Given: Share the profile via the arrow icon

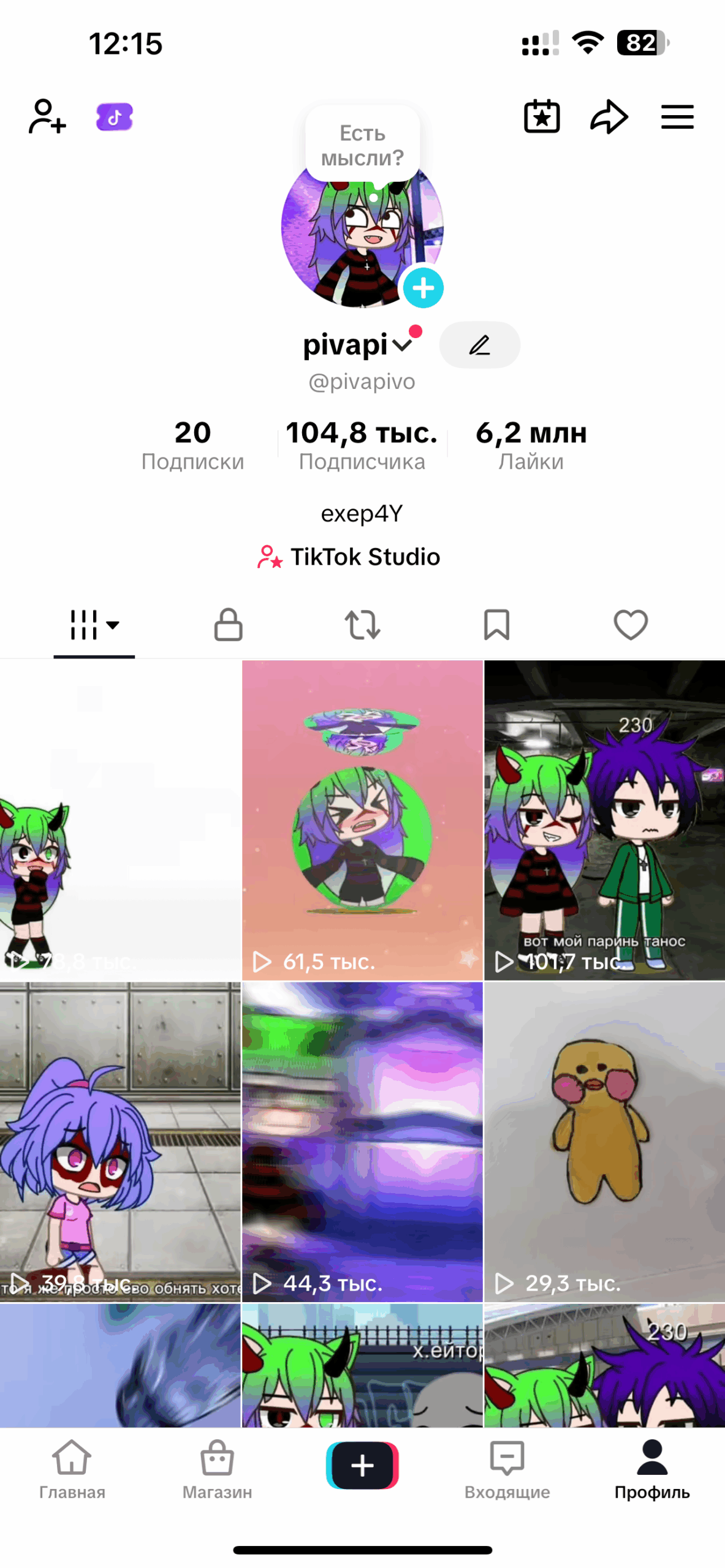Looking at the screenshot, I should pos(609,116).
